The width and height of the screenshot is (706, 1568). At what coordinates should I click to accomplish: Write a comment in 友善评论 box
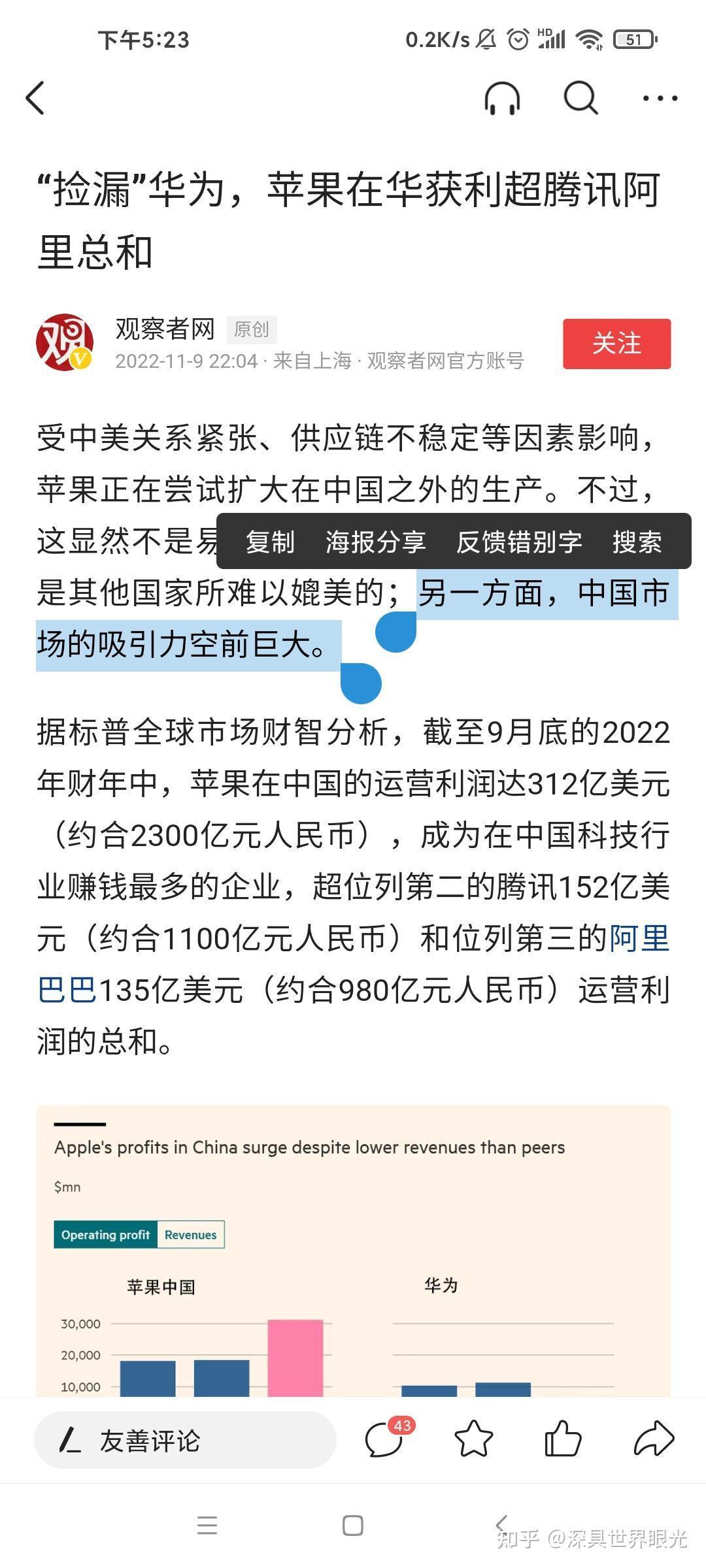click(185, 1439)
